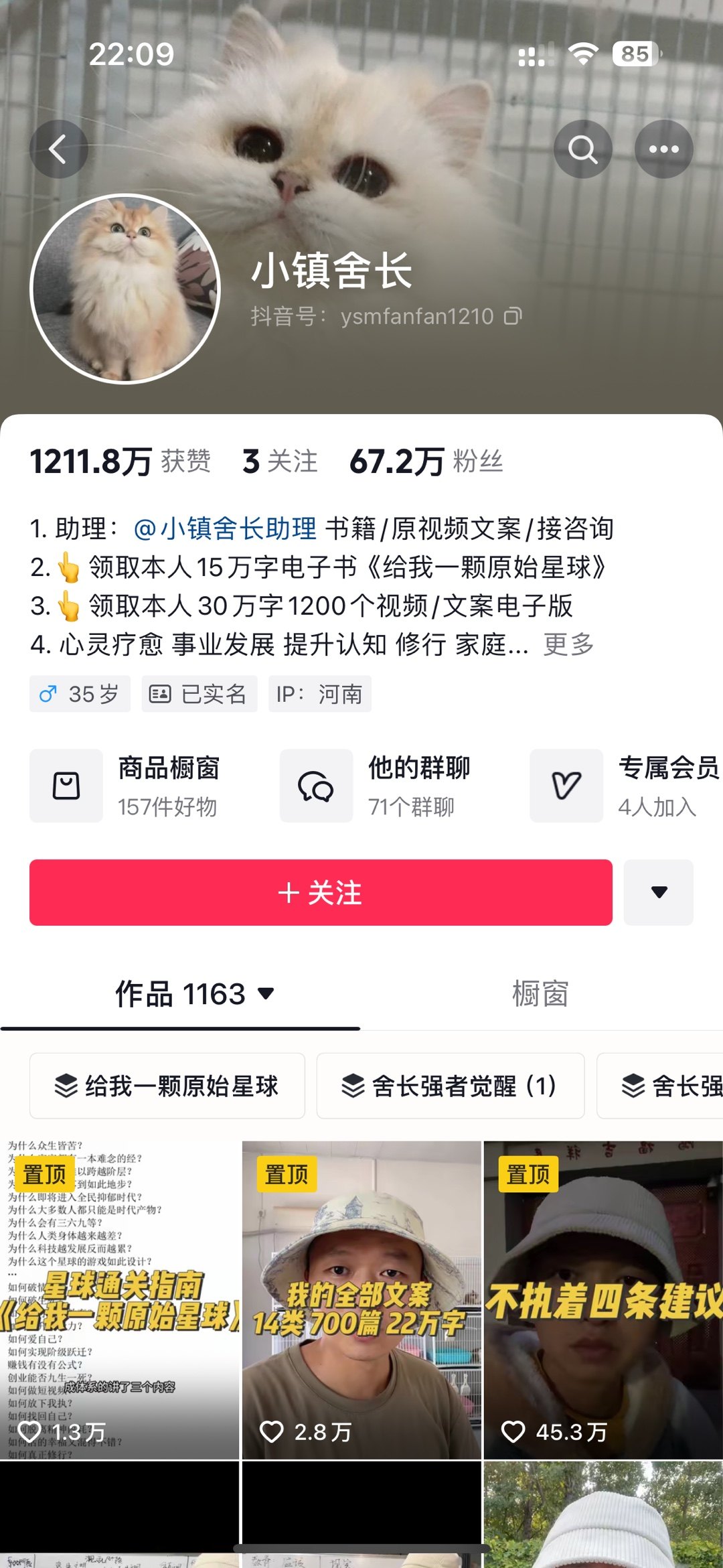View the 67.2万 粉丝 followers list

[426, 461]
